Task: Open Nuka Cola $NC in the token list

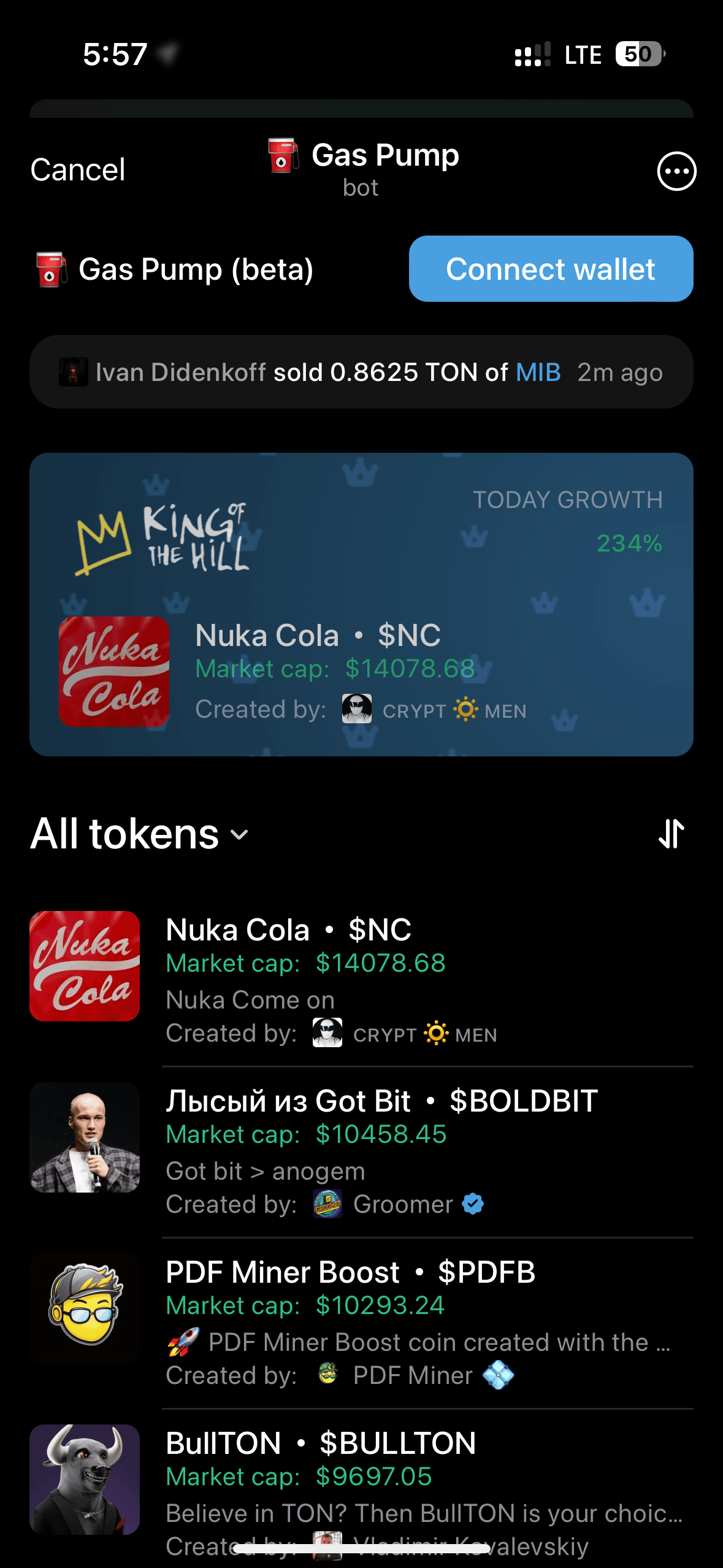Action: 361,980
